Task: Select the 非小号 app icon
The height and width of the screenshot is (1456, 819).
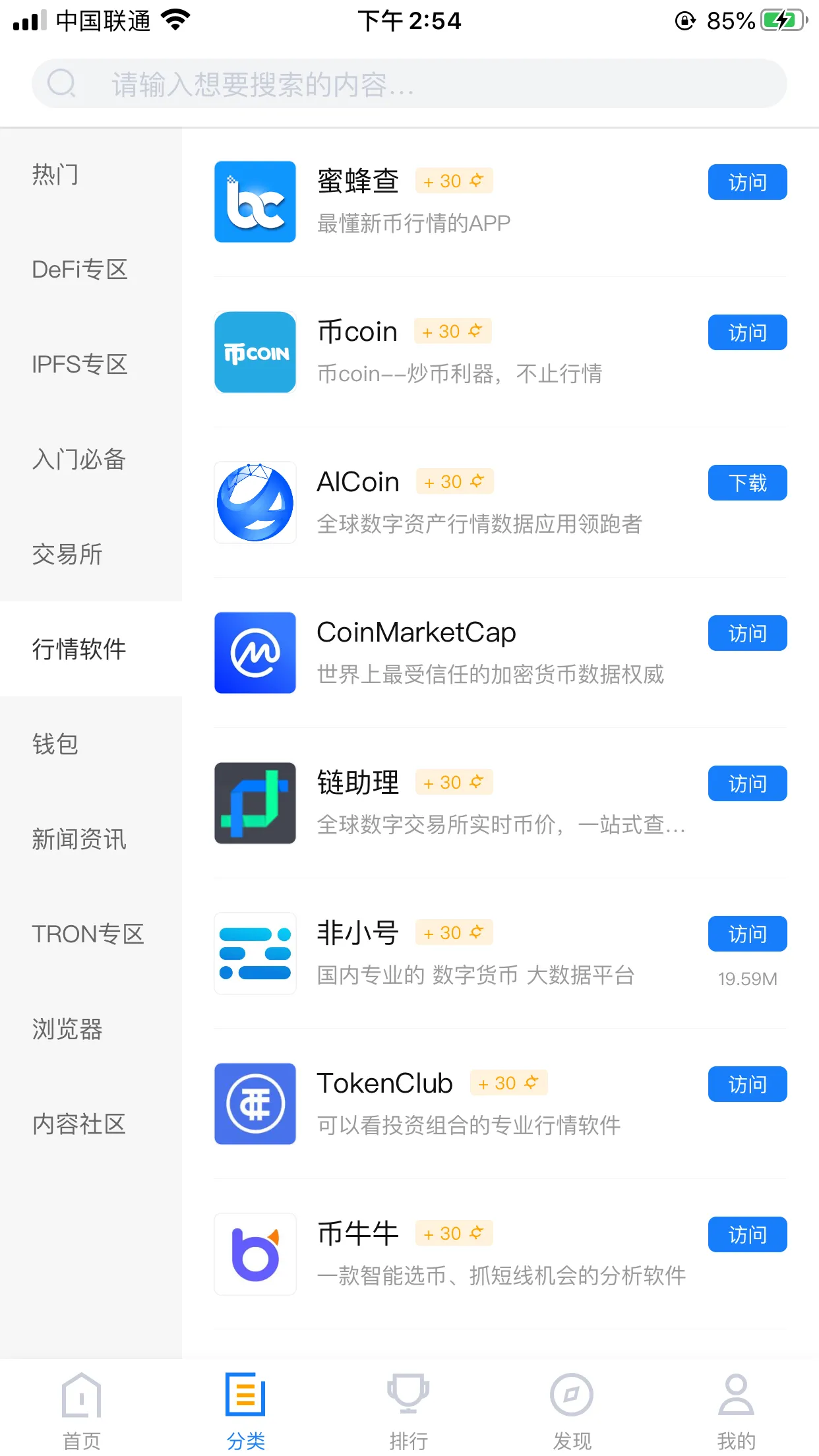Action: point(255,953)
